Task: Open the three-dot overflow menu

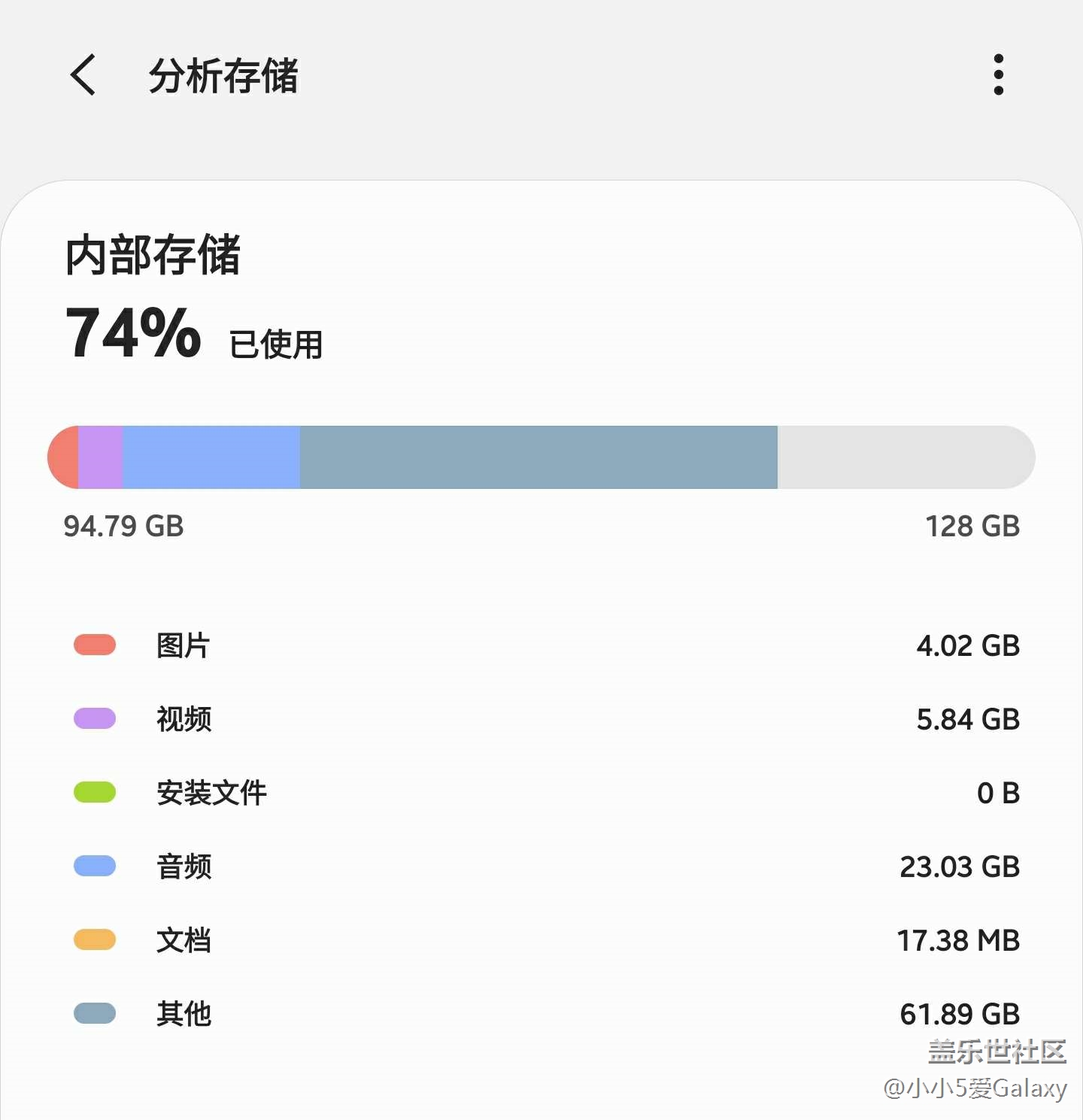Action: (x=998, y=75)
